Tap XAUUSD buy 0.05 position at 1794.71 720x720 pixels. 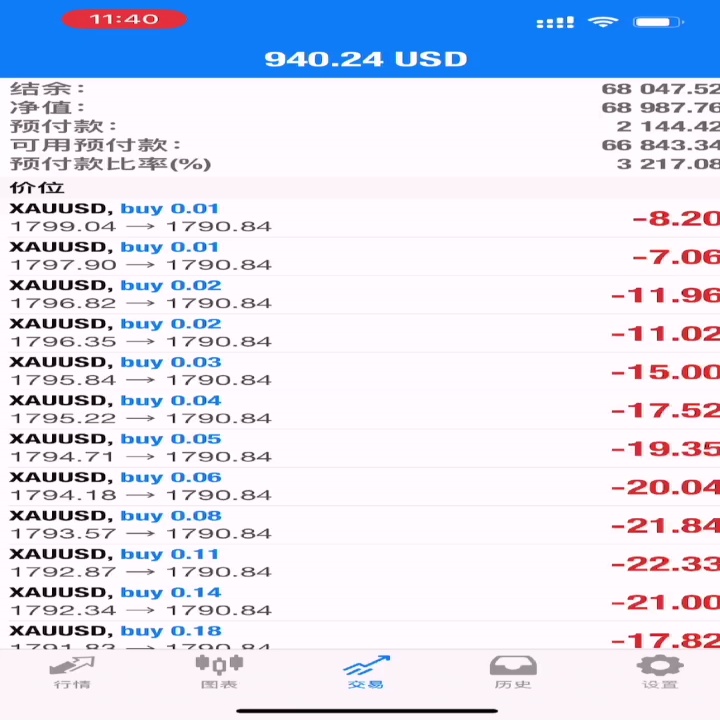(360, 448)
